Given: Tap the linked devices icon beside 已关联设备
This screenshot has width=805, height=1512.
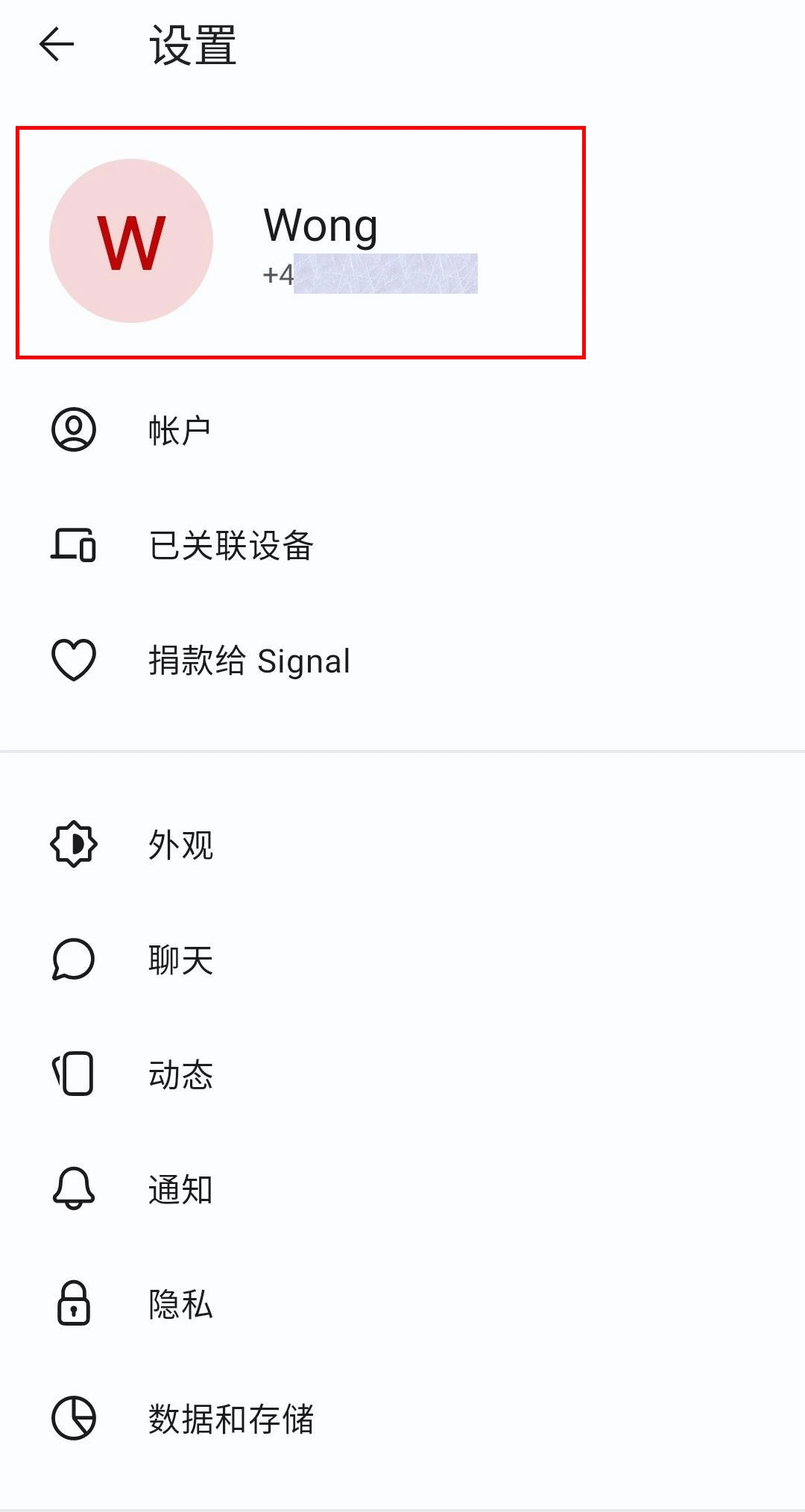Looking at the screenshot, I should tap(72, 546).
